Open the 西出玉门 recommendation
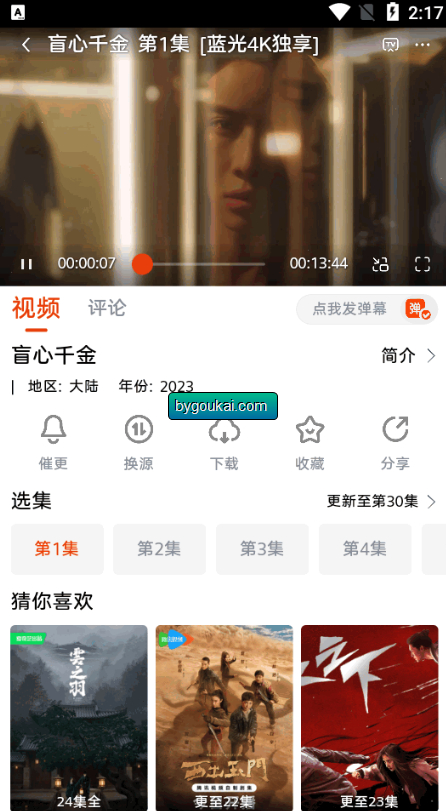 224,718
